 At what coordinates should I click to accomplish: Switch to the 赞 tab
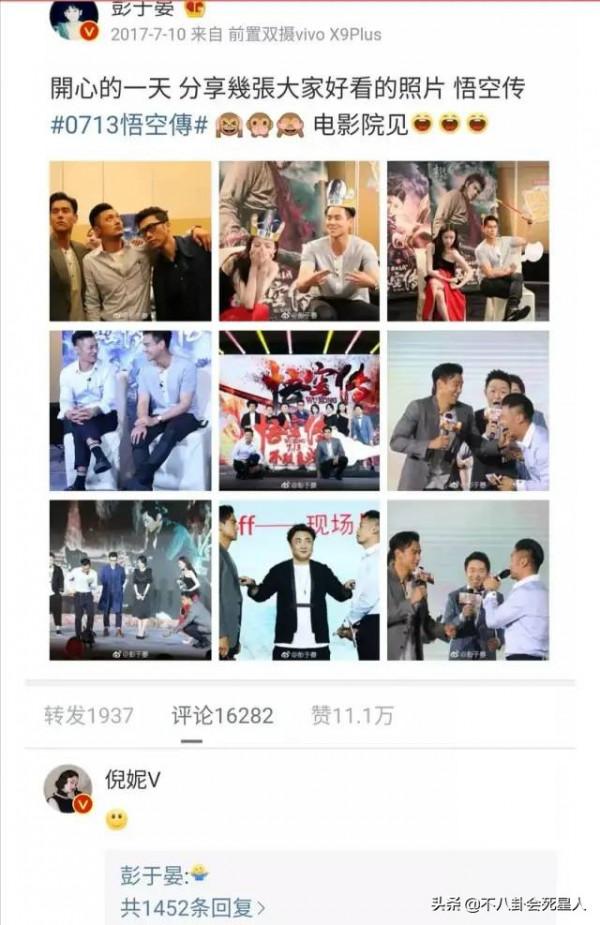(x=351, y=716)
